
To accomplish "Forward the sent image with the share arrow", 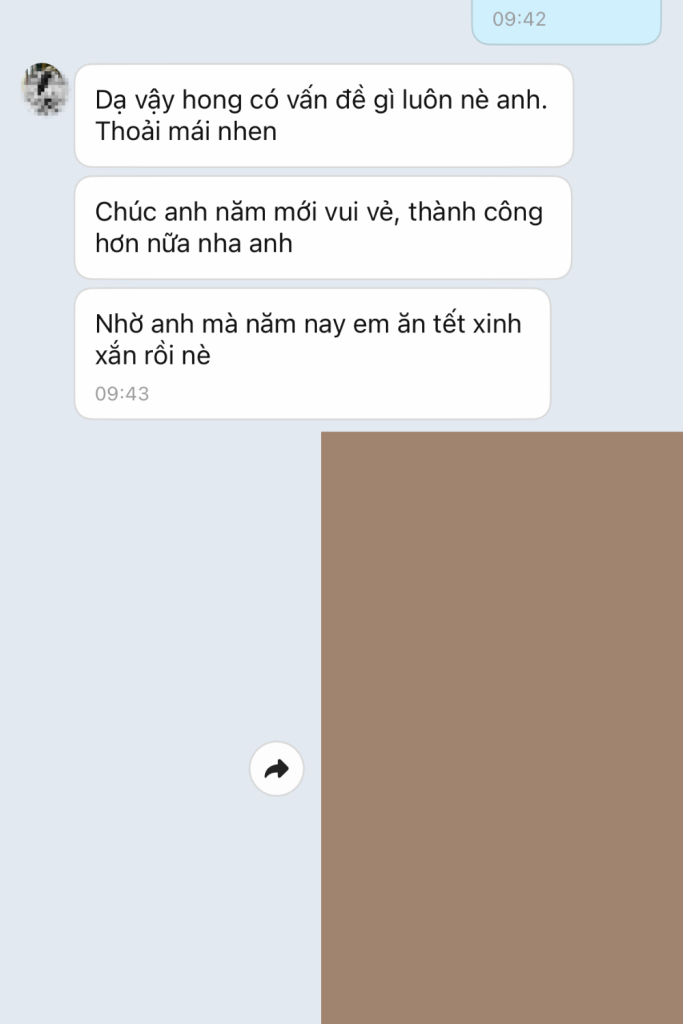I will (276, 769).
